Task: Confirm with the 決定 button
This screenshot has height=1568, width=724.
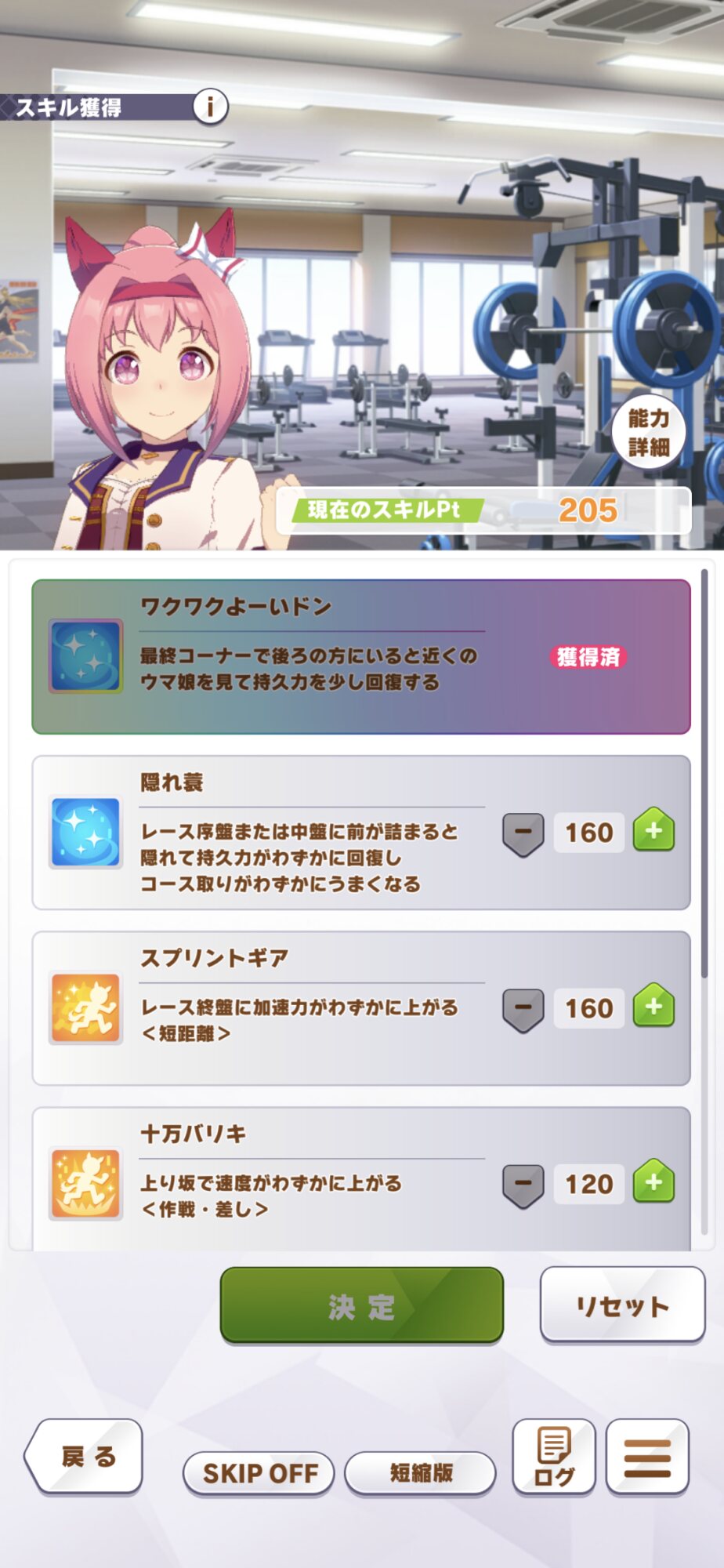Action: (x=362, y=1306)
